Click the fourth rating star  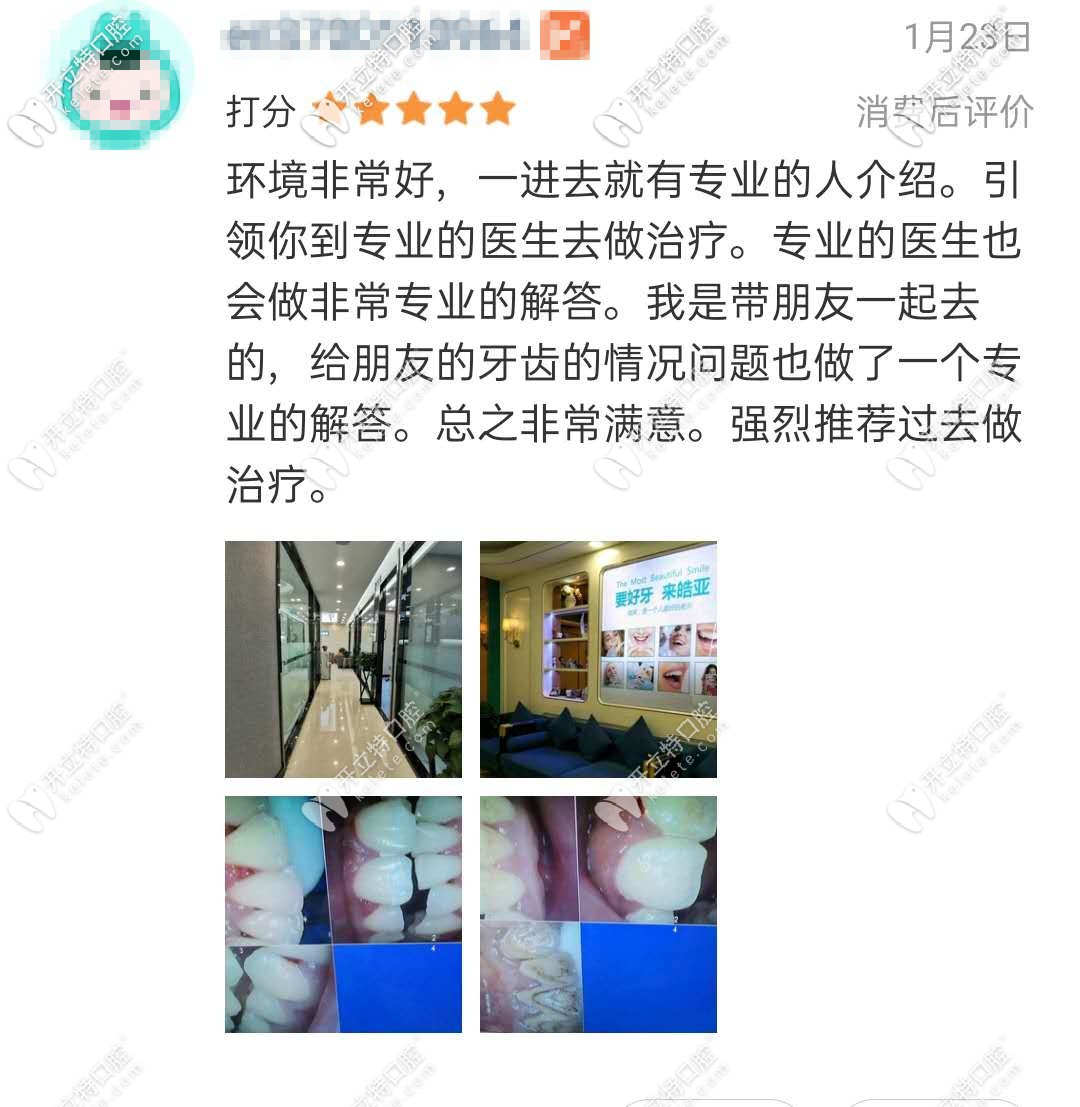(x=456, y=107)
